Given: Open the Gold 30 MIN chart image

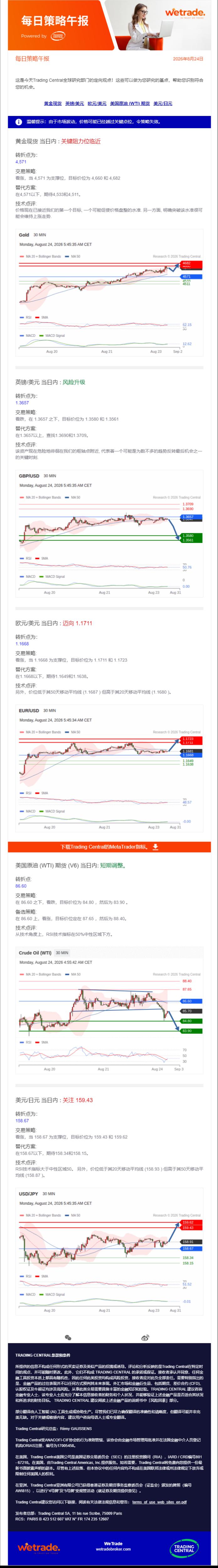Looking at the screenshot, I should [x=109, y=292].
